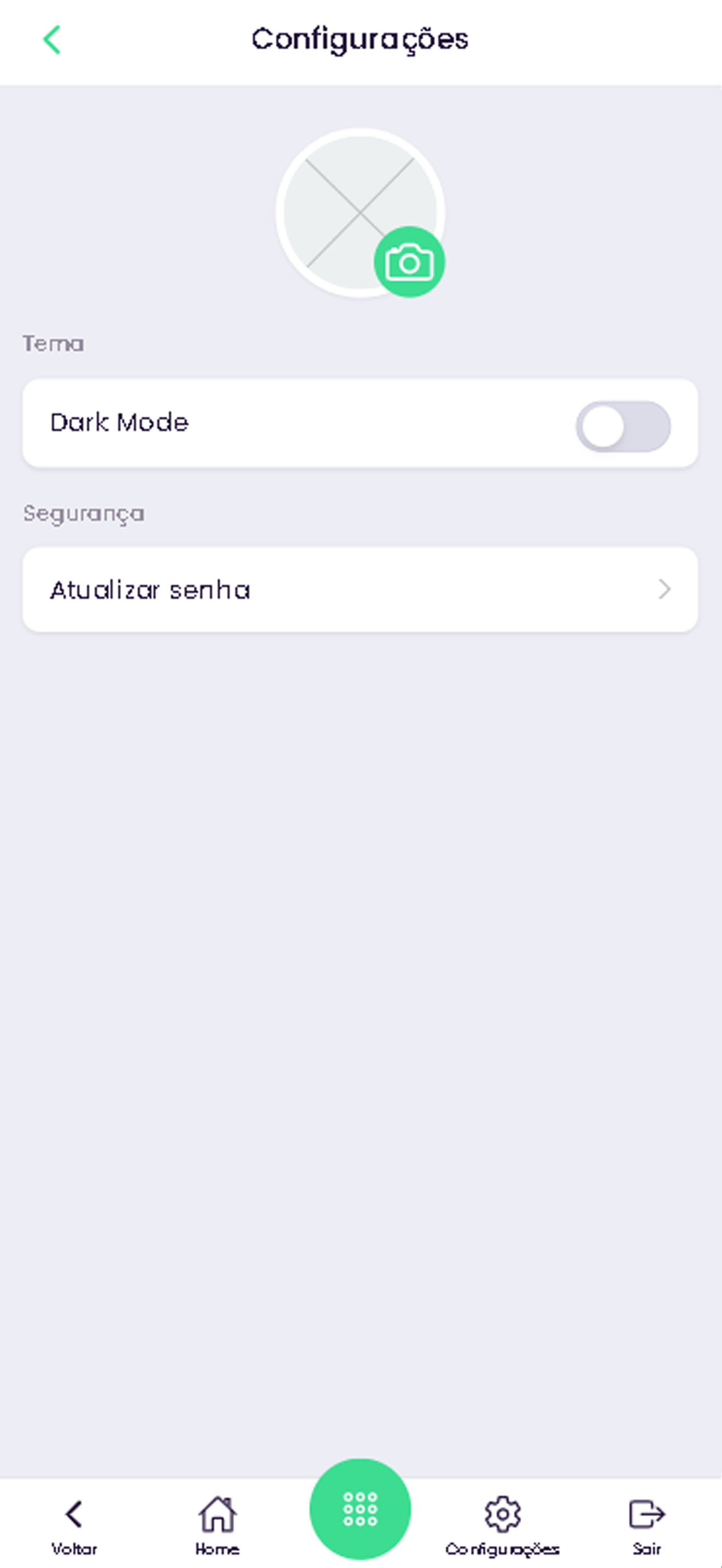Image resolution: width=722 pixels, height=1568 pixels.
Task: Tap the green back arrow at top
Action: tap(52, 40)
